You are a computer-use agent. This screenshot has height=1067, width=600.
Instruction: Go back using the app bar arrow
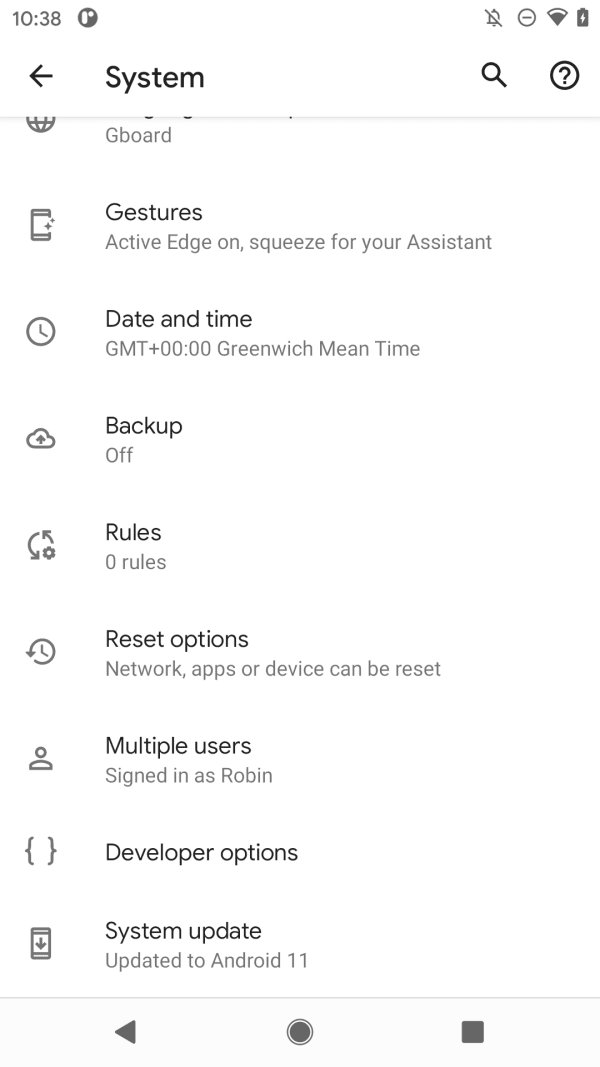pyautogui.click(x=41, y=76)
